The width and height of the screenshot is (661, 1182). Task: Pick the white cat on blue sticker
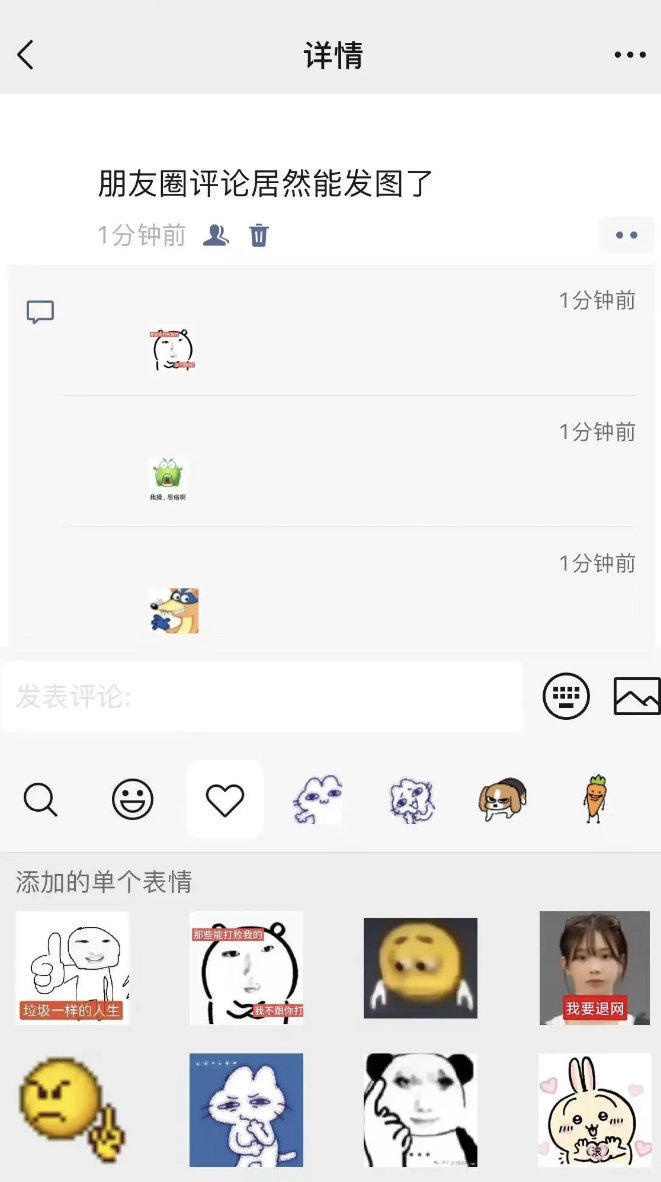[246, 1110]
